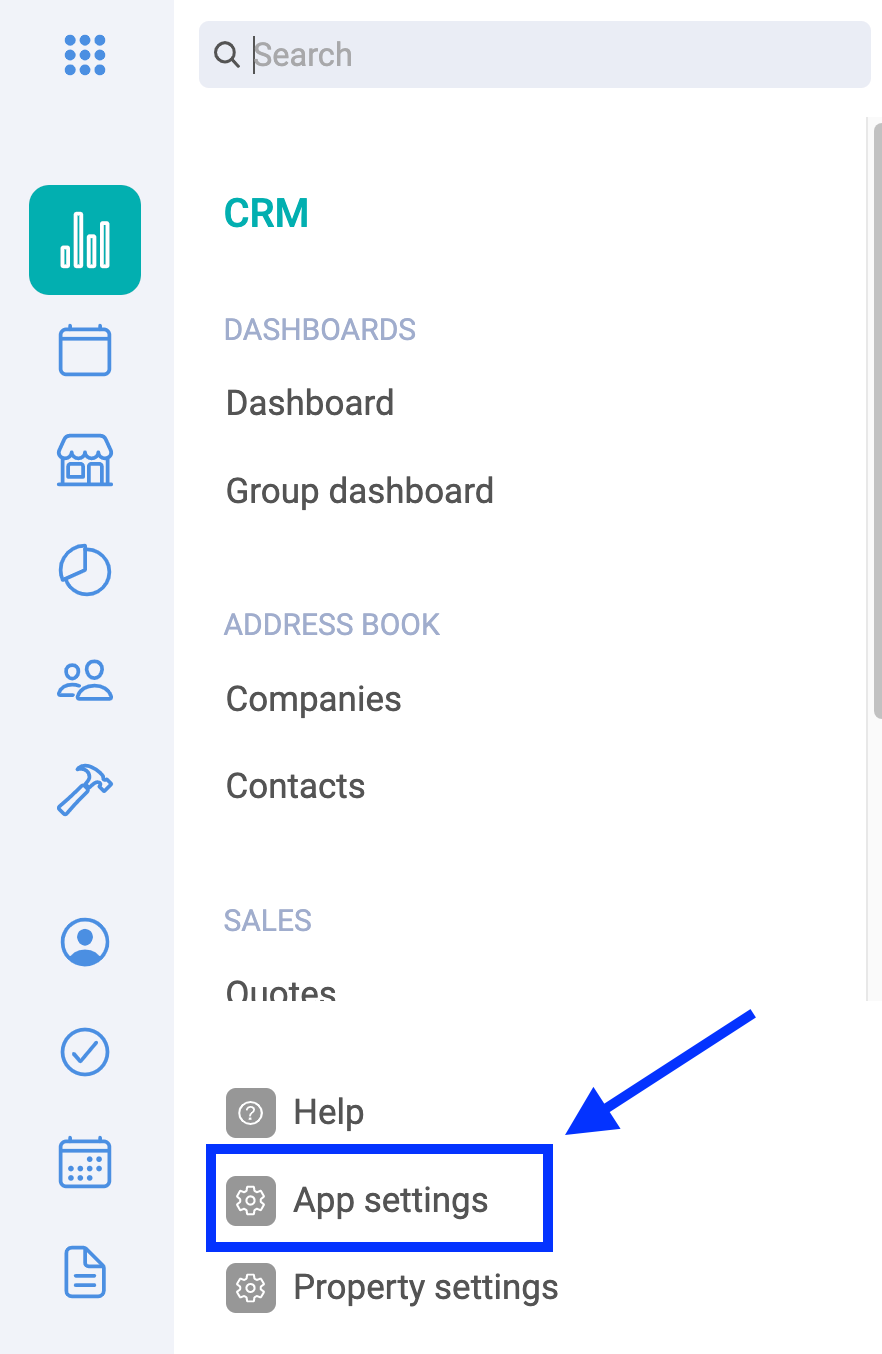
Task: Open Group dashboard
Action: pyautogui.click(x=360, y=490)
